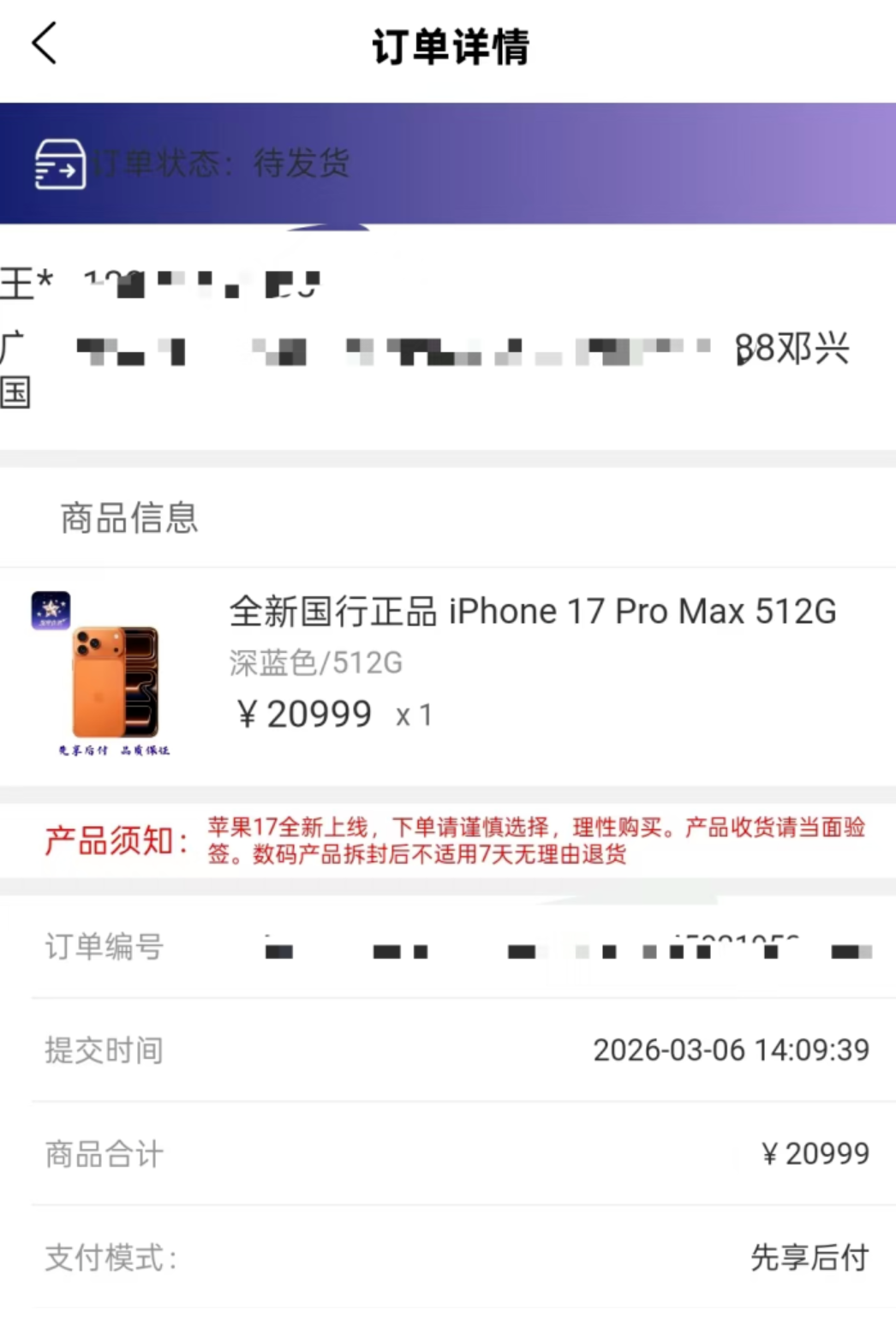The width and height of the screenshot is (896, 1334).
Task: Open the iPhone 17 Pro Max product image
Action: (103, 675)
